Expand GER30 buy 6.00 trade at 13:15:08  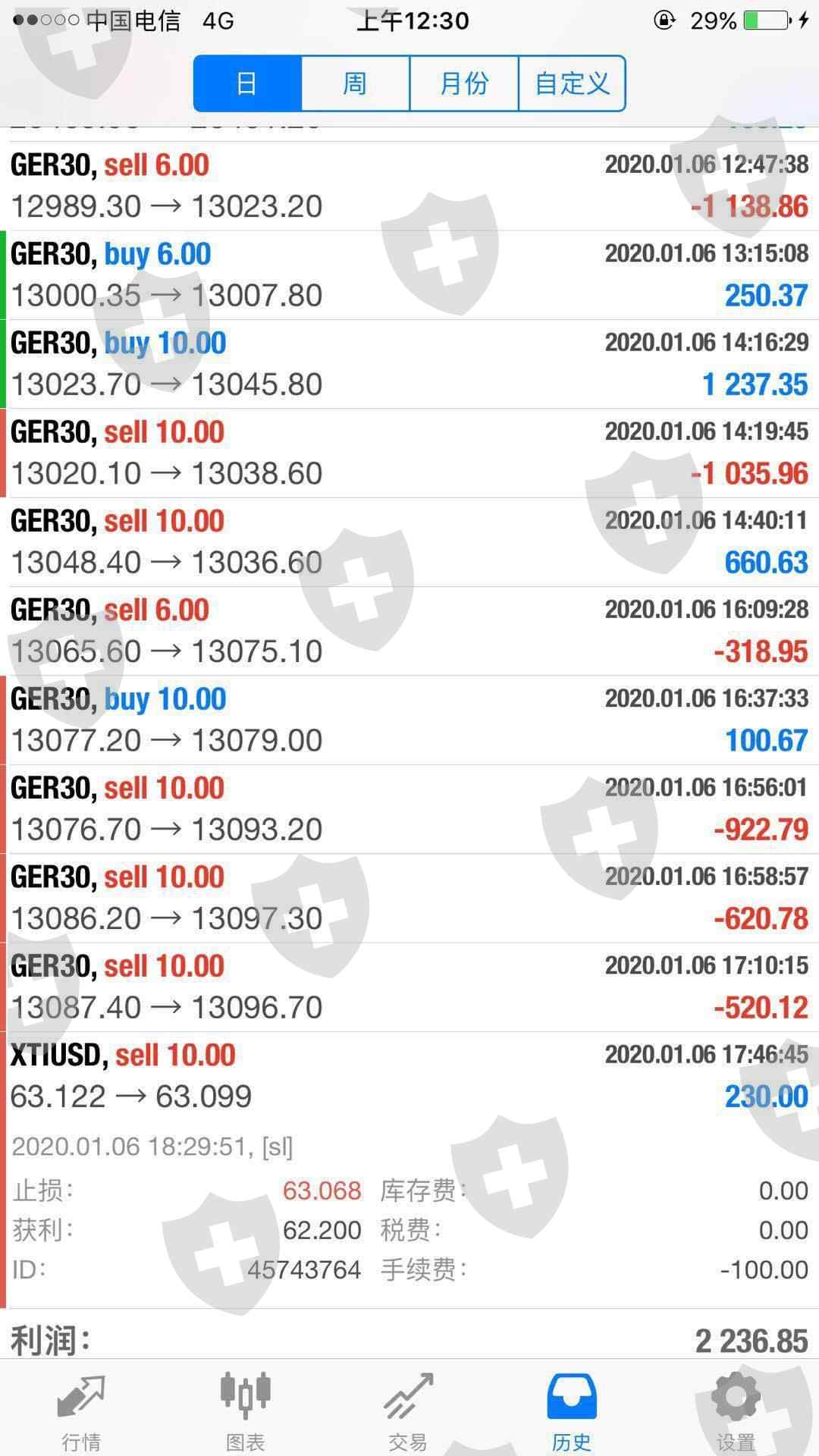point(409,275)
